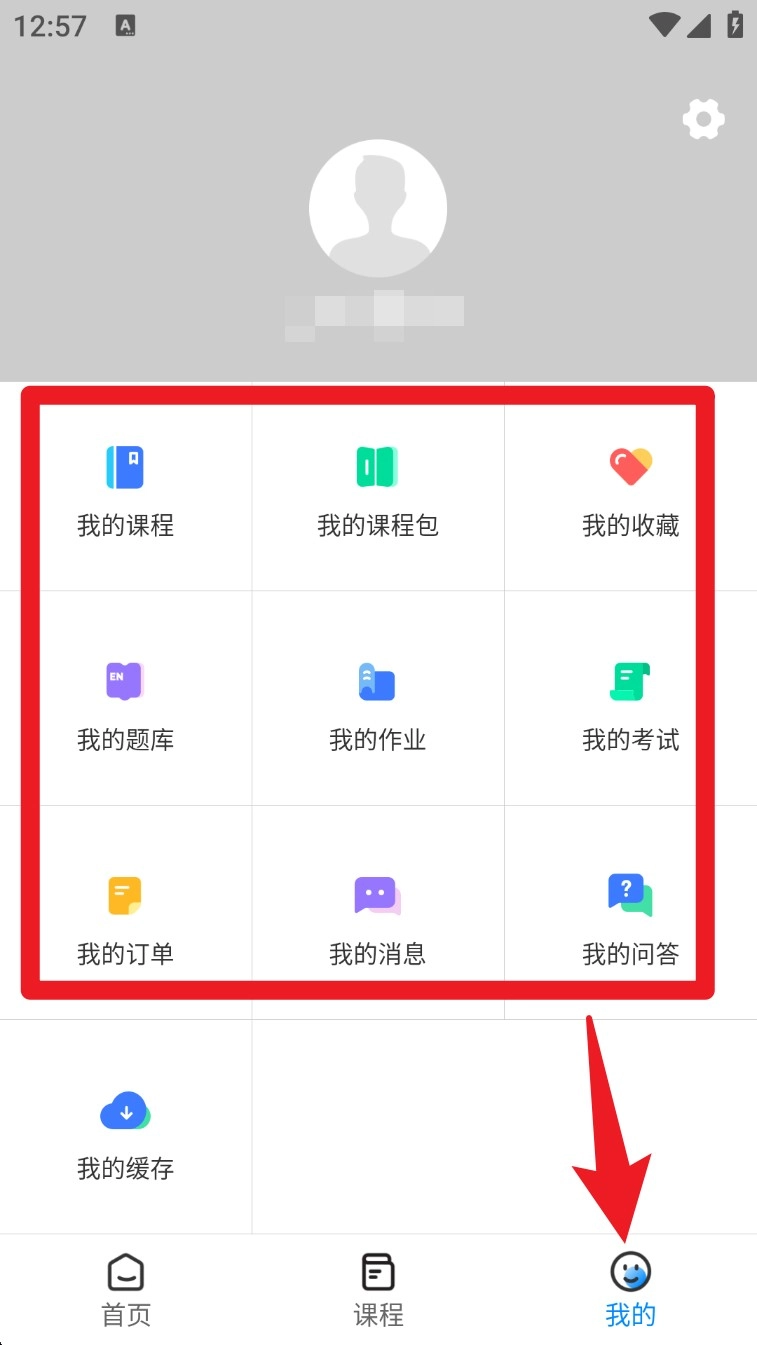This screenshot has height=1345, width=757.
Task: Select the 我的 tab
Action: pyautogui.click(x=630, y=1290)
